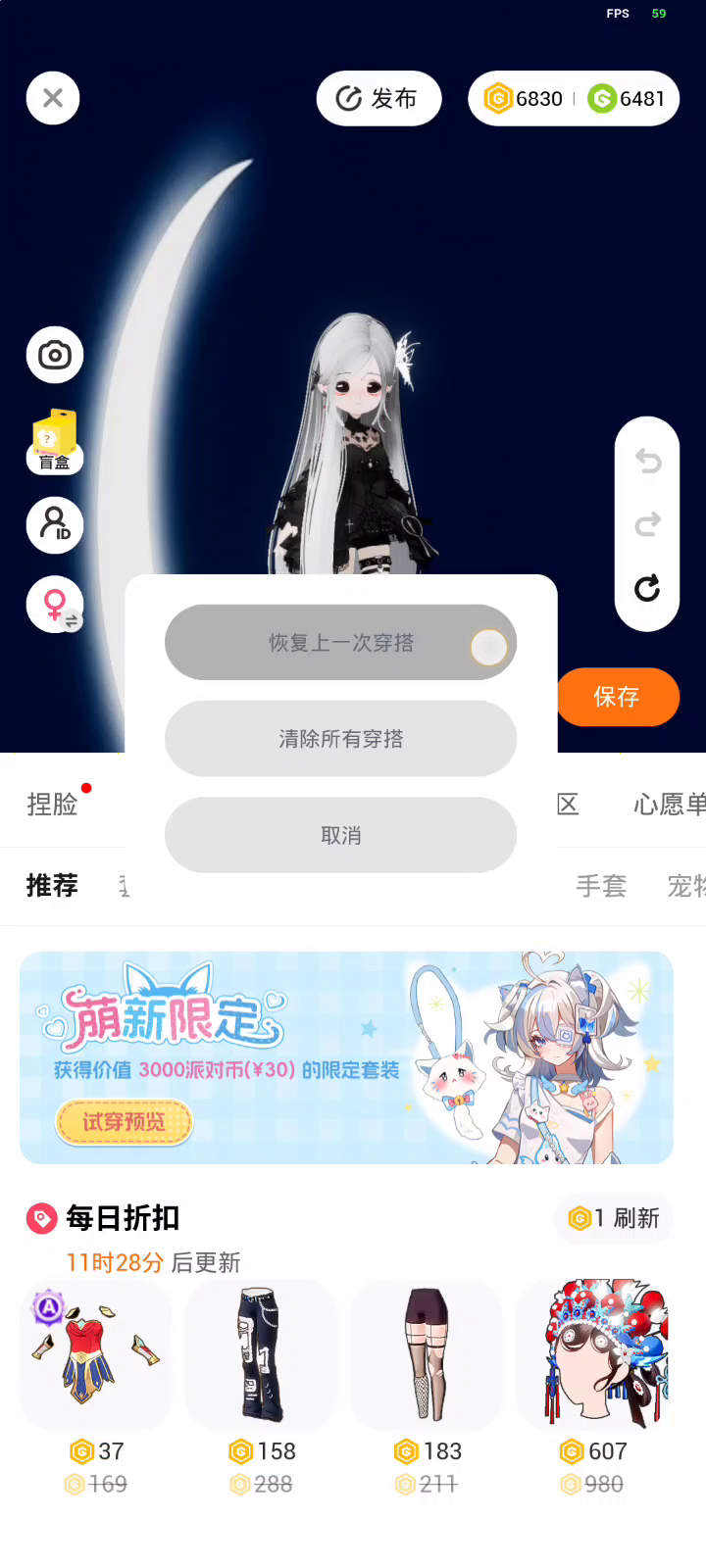Reset outfit with the refresh arrow
Image resolution: width=706 pixels, height=1568 pixels.
[x=647, y=588]
